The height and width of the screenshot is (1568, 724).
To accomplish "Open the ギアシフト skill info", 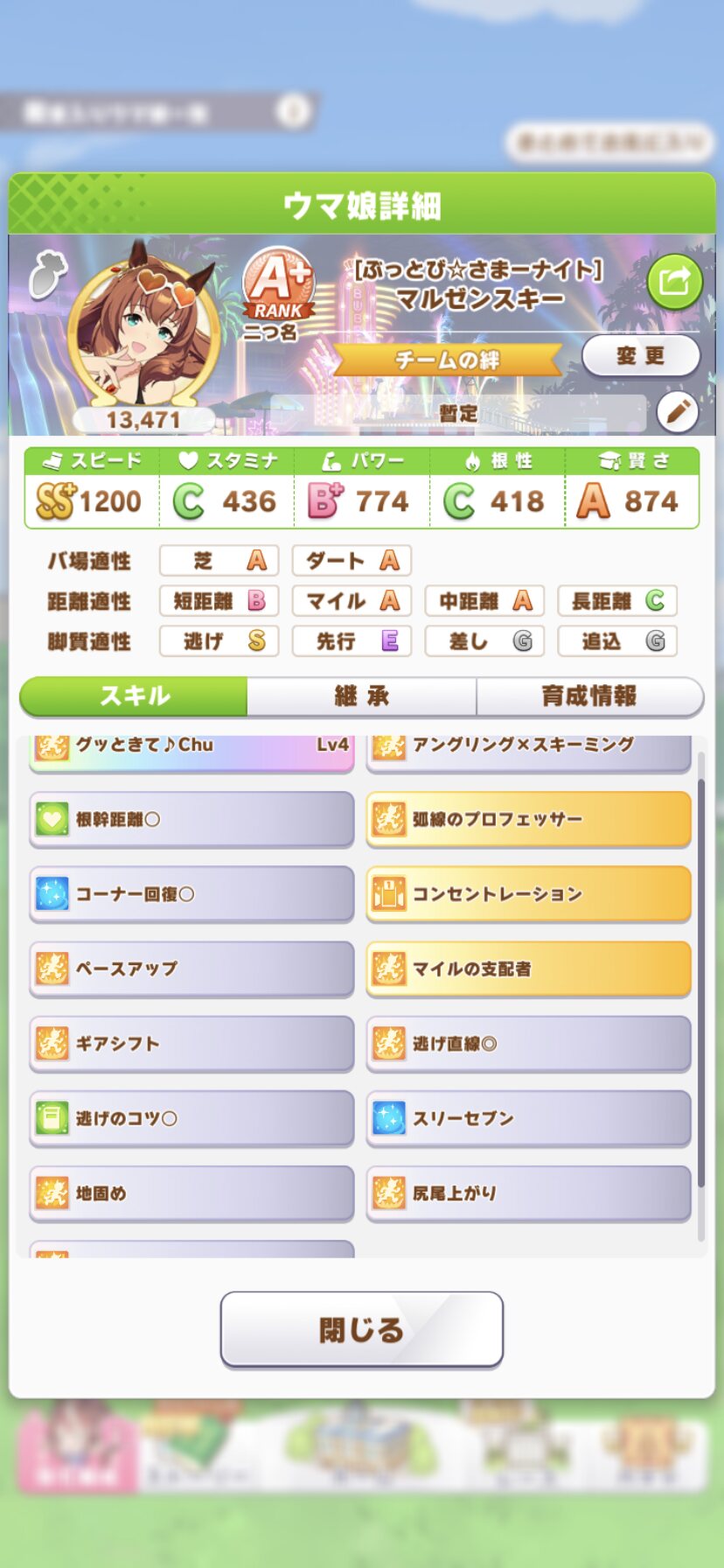I will click(x=191, y=1044).
